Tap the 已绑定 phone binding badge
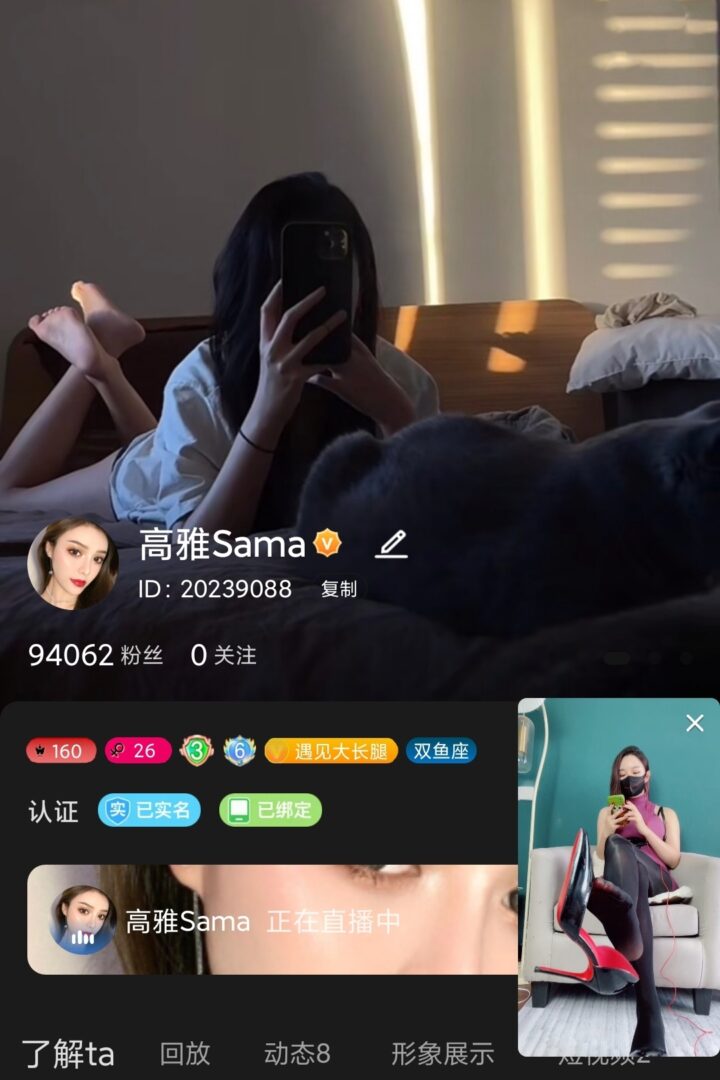This screenshot has height=1080, width=720. (x=270, y=810)
